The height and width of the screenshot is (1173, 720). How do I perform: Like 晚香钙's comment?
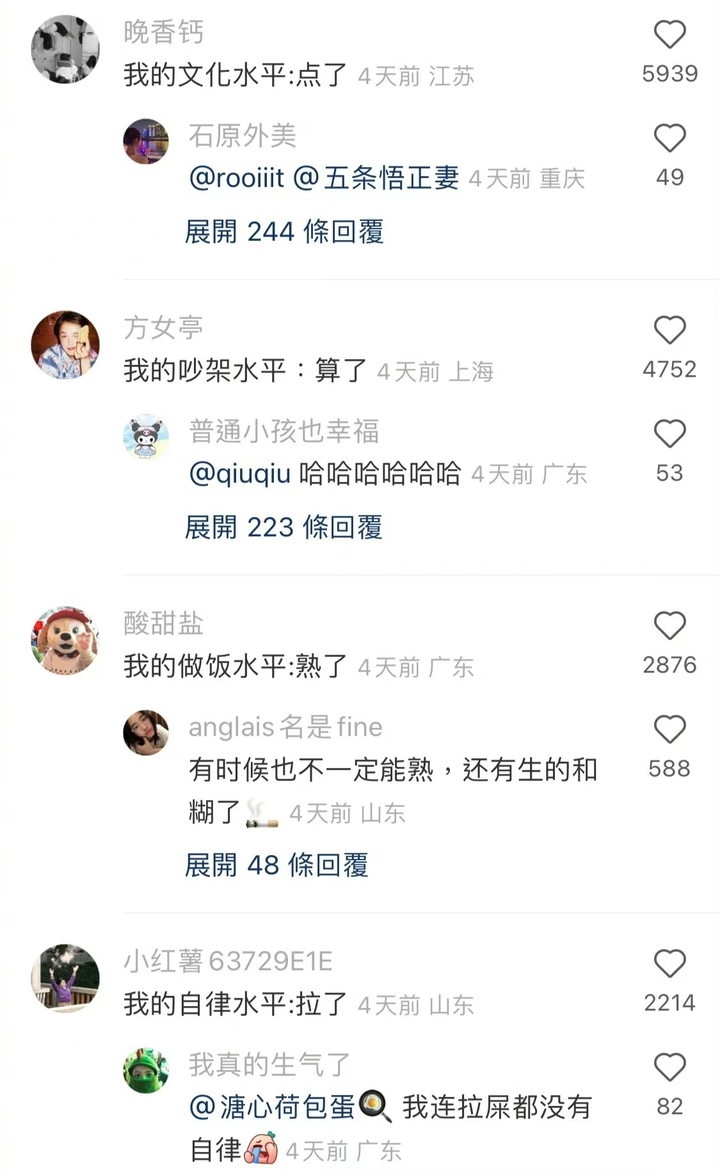tap(669, 35)
